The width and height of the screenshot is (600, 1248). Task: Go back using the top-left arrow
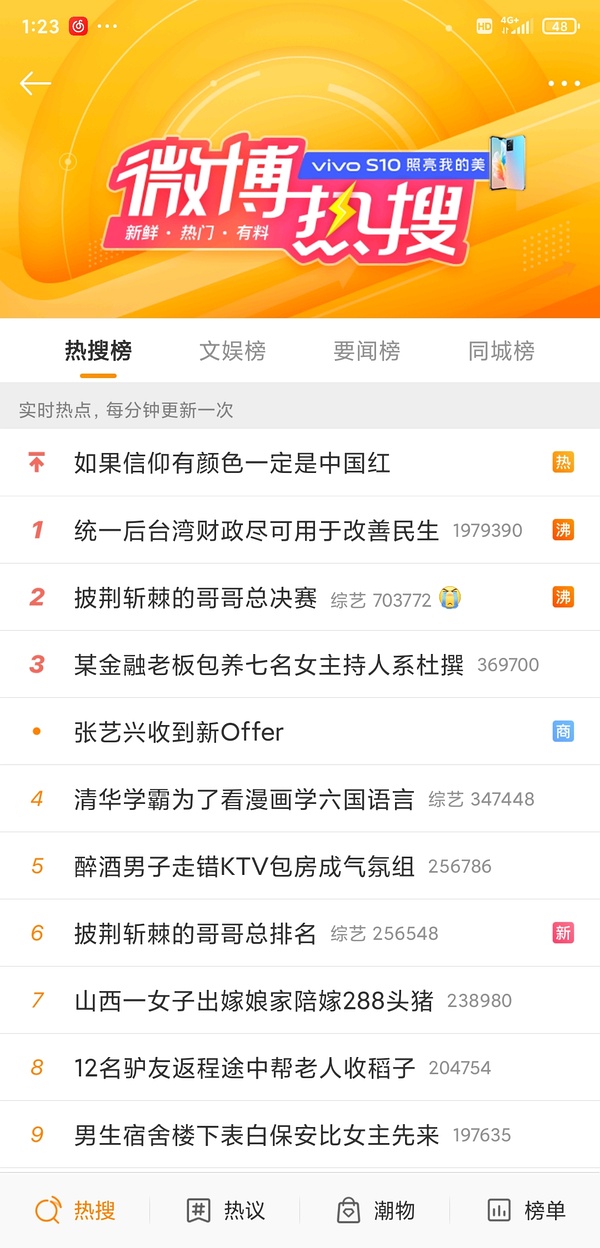click(x=35, y=83)
